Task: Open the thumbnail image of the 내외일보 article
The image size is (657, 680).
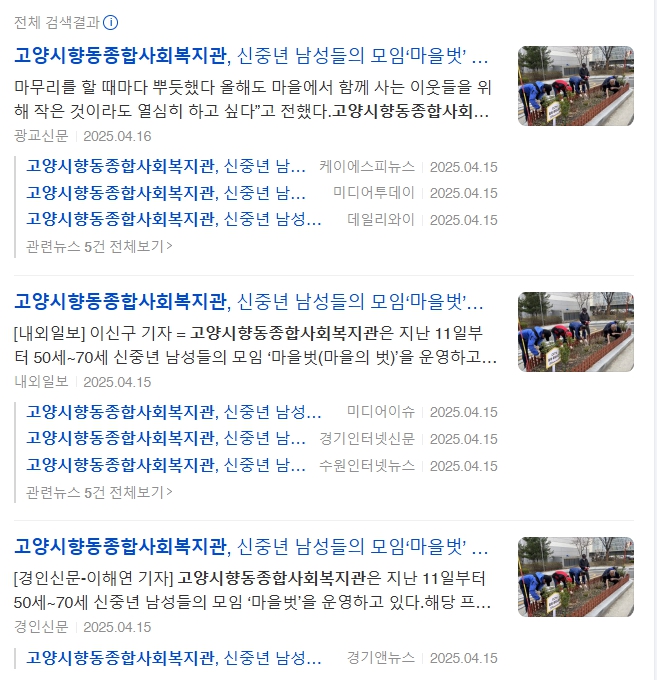Action: click(x=575, y=332)
